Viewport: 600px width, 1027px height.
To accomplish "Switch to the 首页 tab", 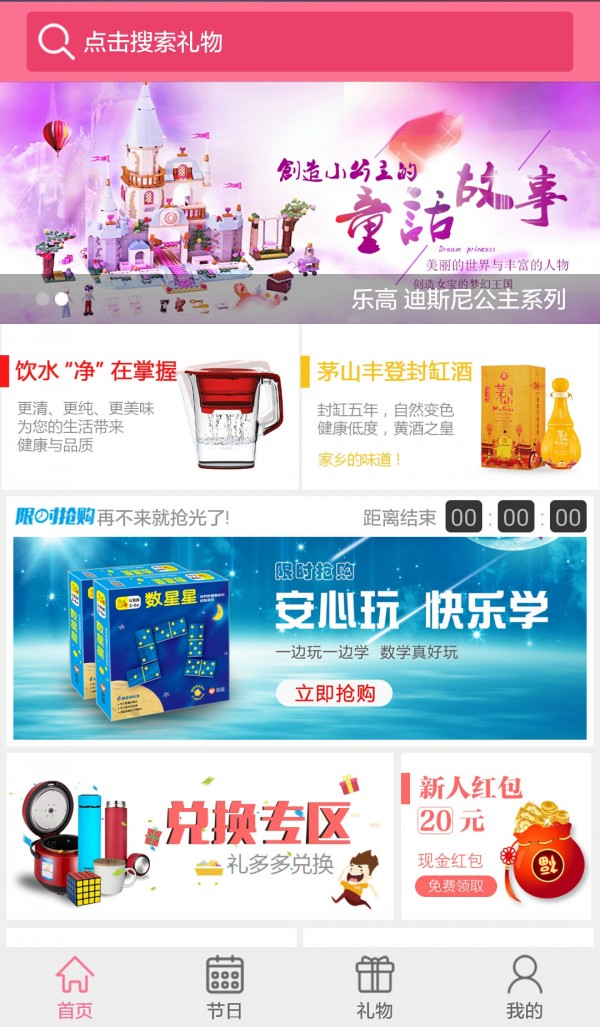I will [x=75, y=987].
